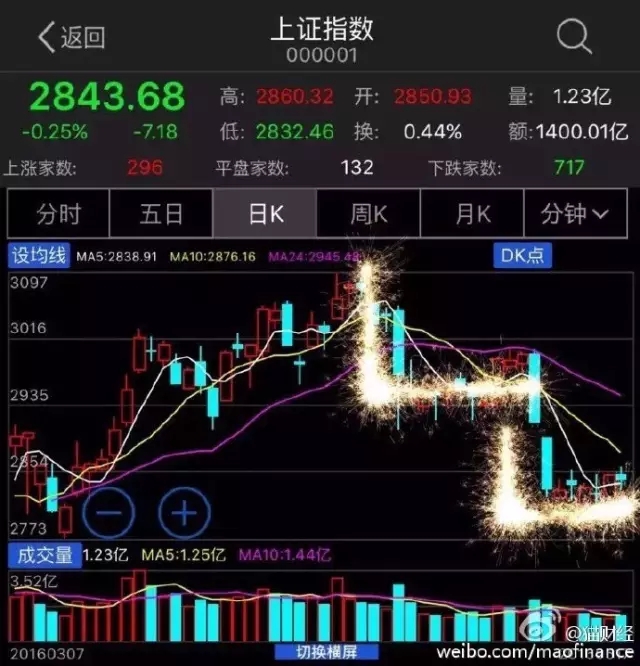This screenshot has height=666, width=640.
Task: Tap the 成交量 indicator label
Action: (41, 554)
